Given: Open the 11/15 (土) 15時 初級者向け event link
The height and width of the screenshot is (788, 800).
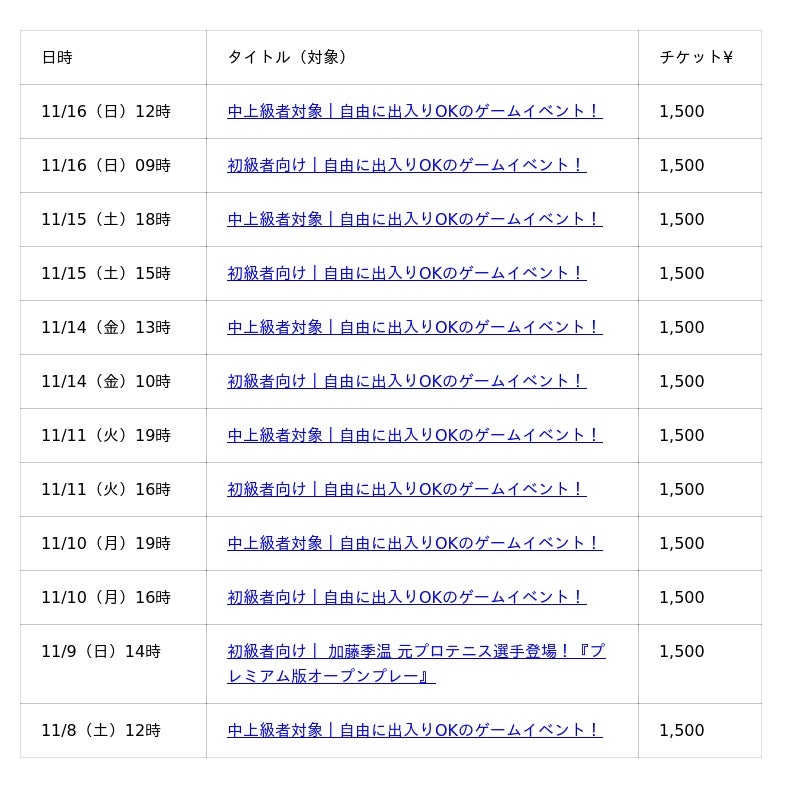Looking at the screenshot, I should pyautogui.click(x=406, y=273).
